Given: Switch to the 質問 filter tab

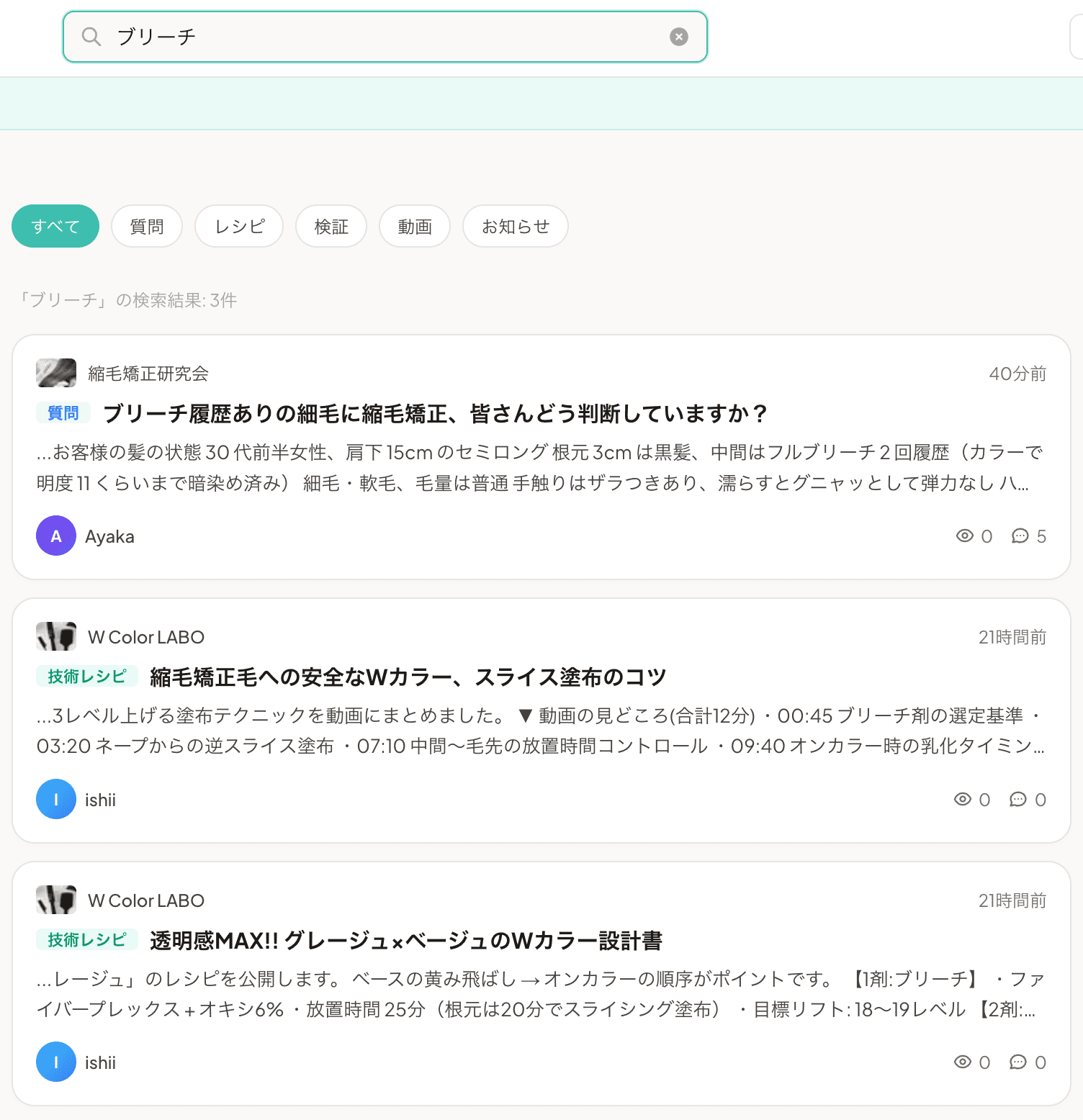Looking at the screenshot, I should click(147, 226).
